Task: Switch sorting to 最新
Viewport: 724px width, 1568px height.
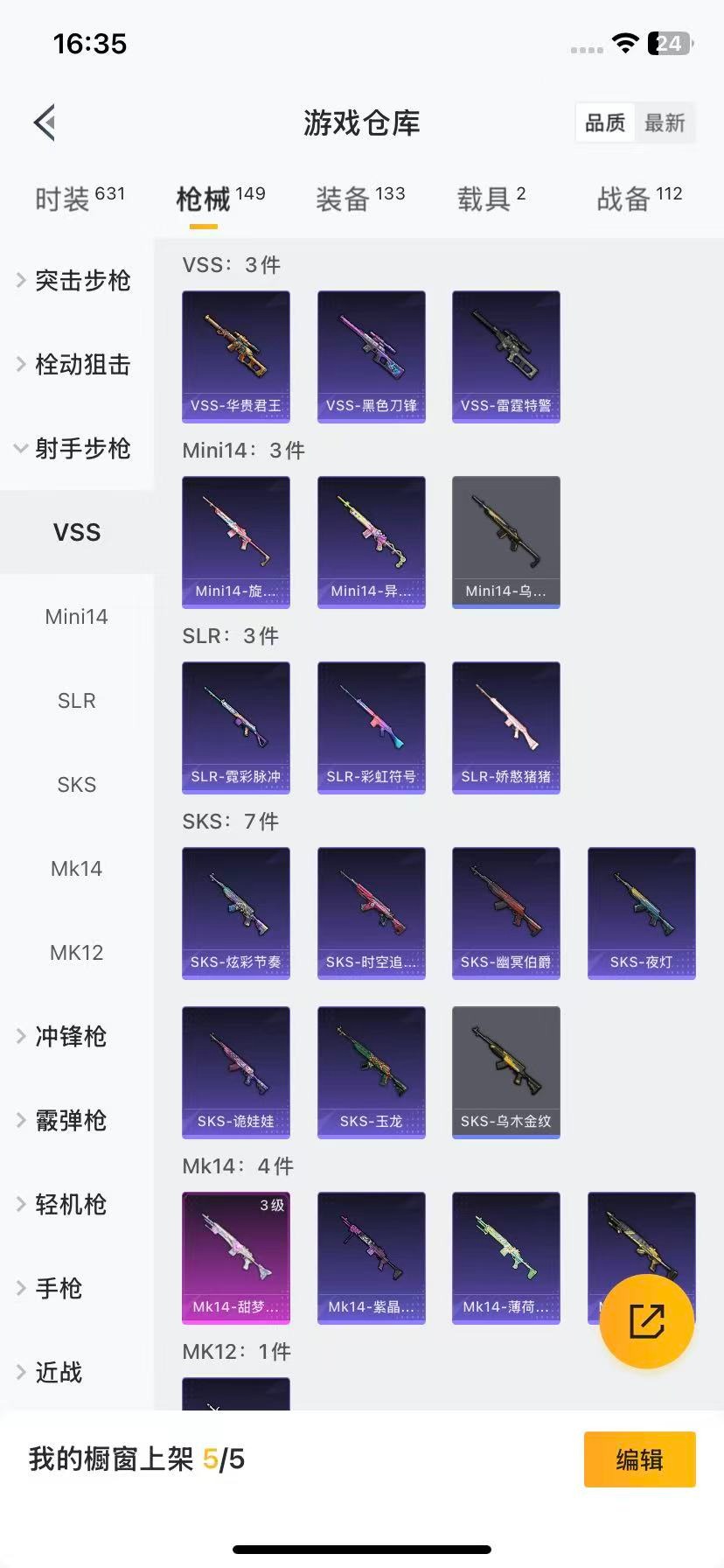Action: [665, 122]
